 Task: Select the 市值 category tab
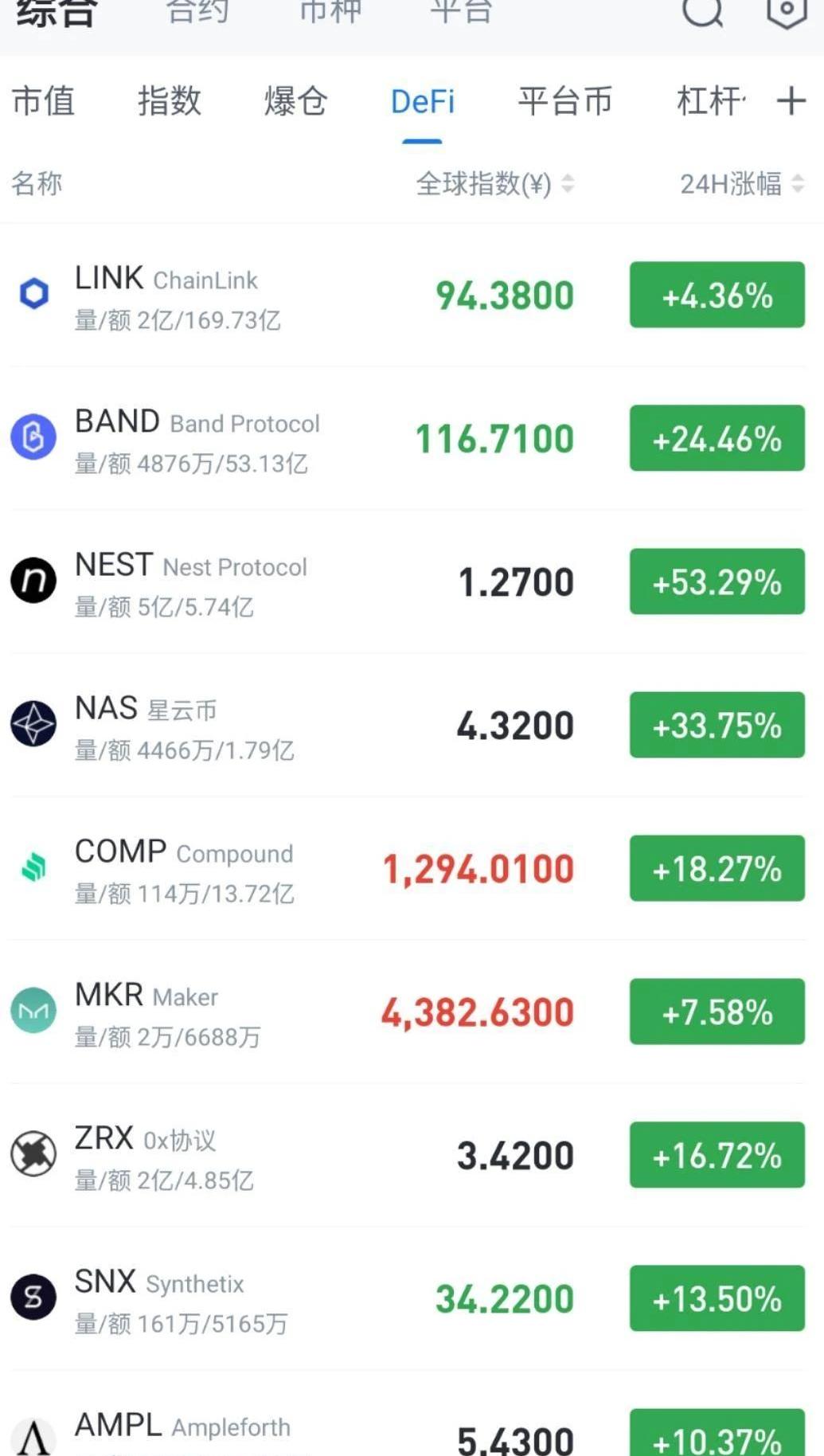coord(44,102)
